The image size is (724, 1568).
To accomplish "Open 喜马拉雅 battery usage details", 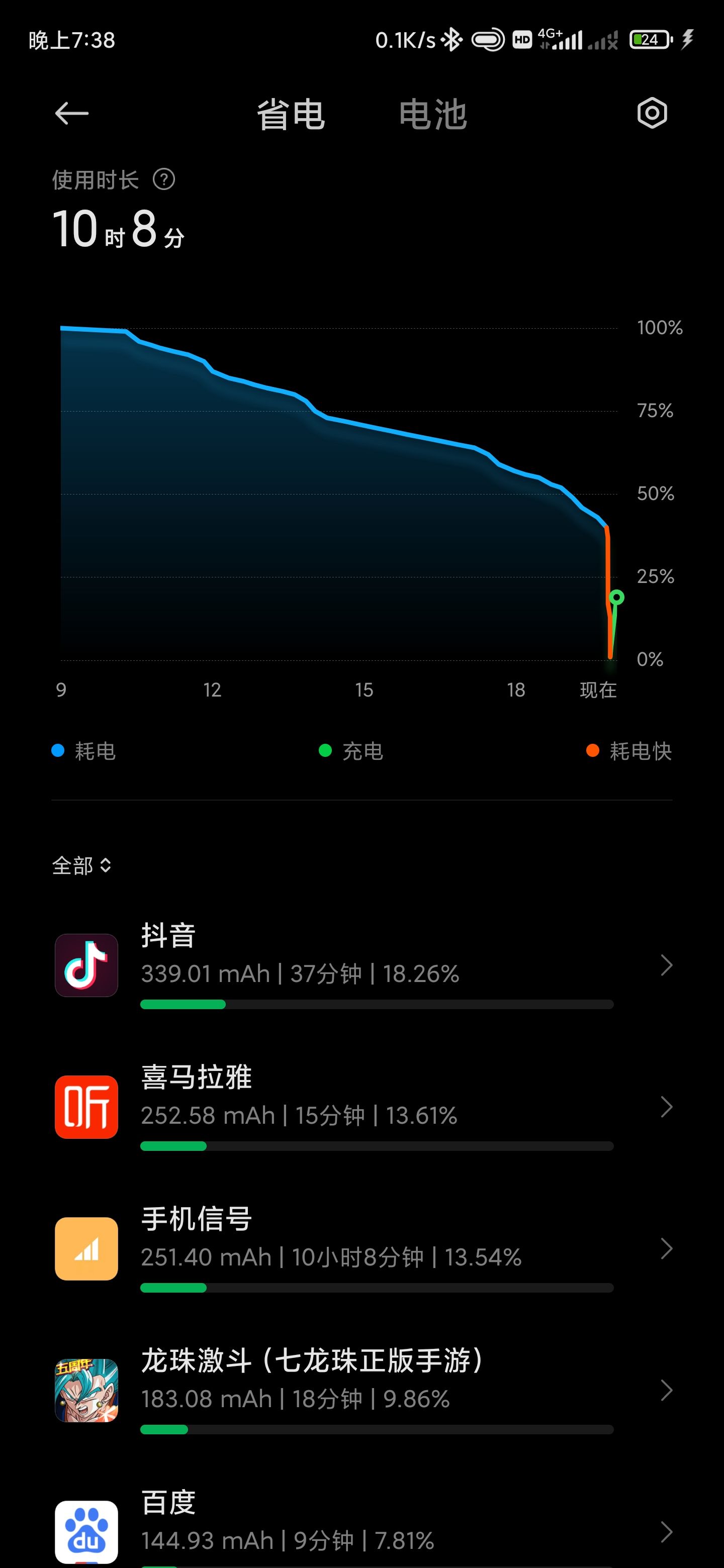I will [361, 1107].
